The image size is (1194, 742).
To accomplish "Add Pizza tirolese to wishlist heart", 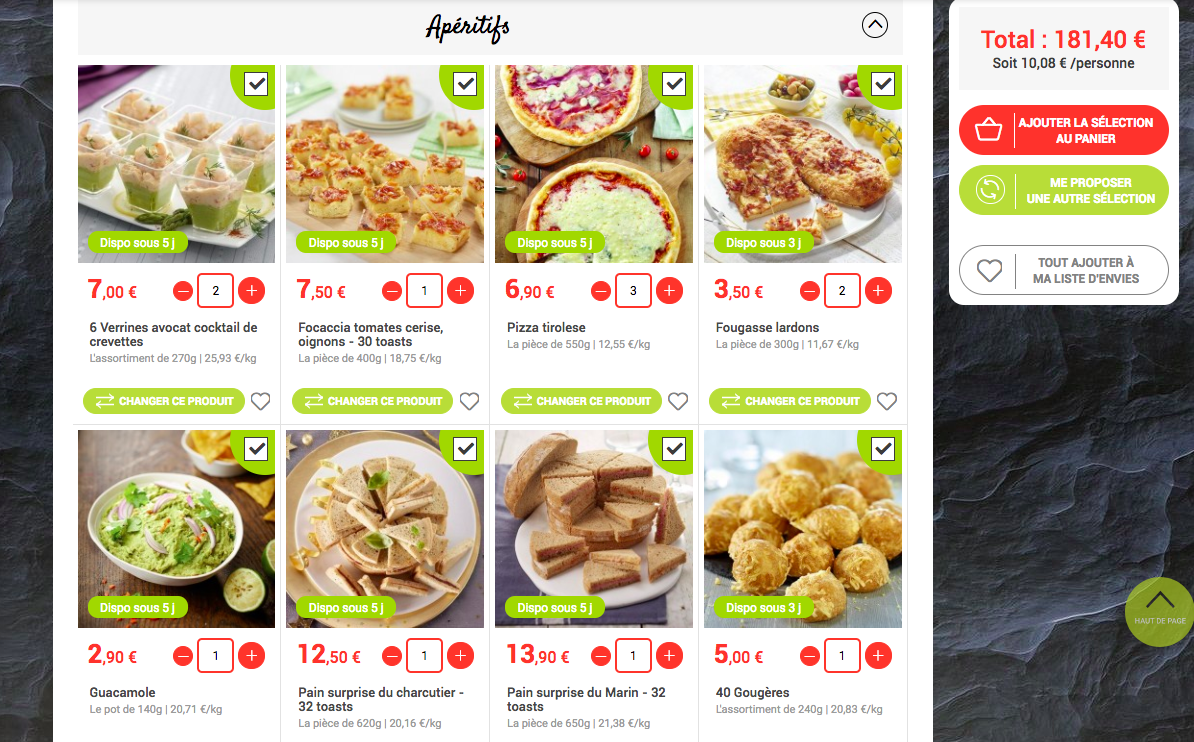I will (678, 401).
